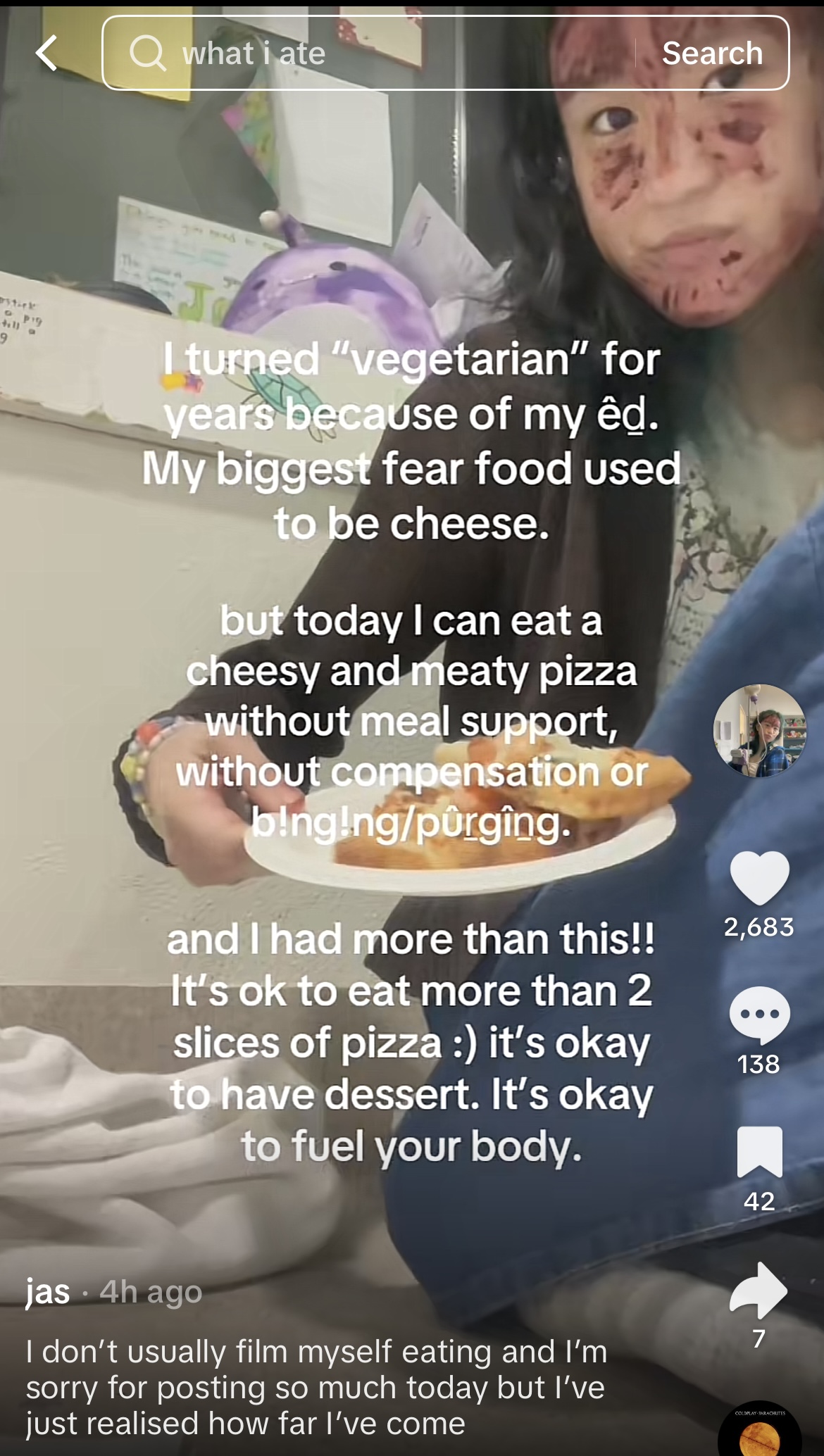Share this video with the arrow icon
824x1456 pixels.
click(759, 1290)
